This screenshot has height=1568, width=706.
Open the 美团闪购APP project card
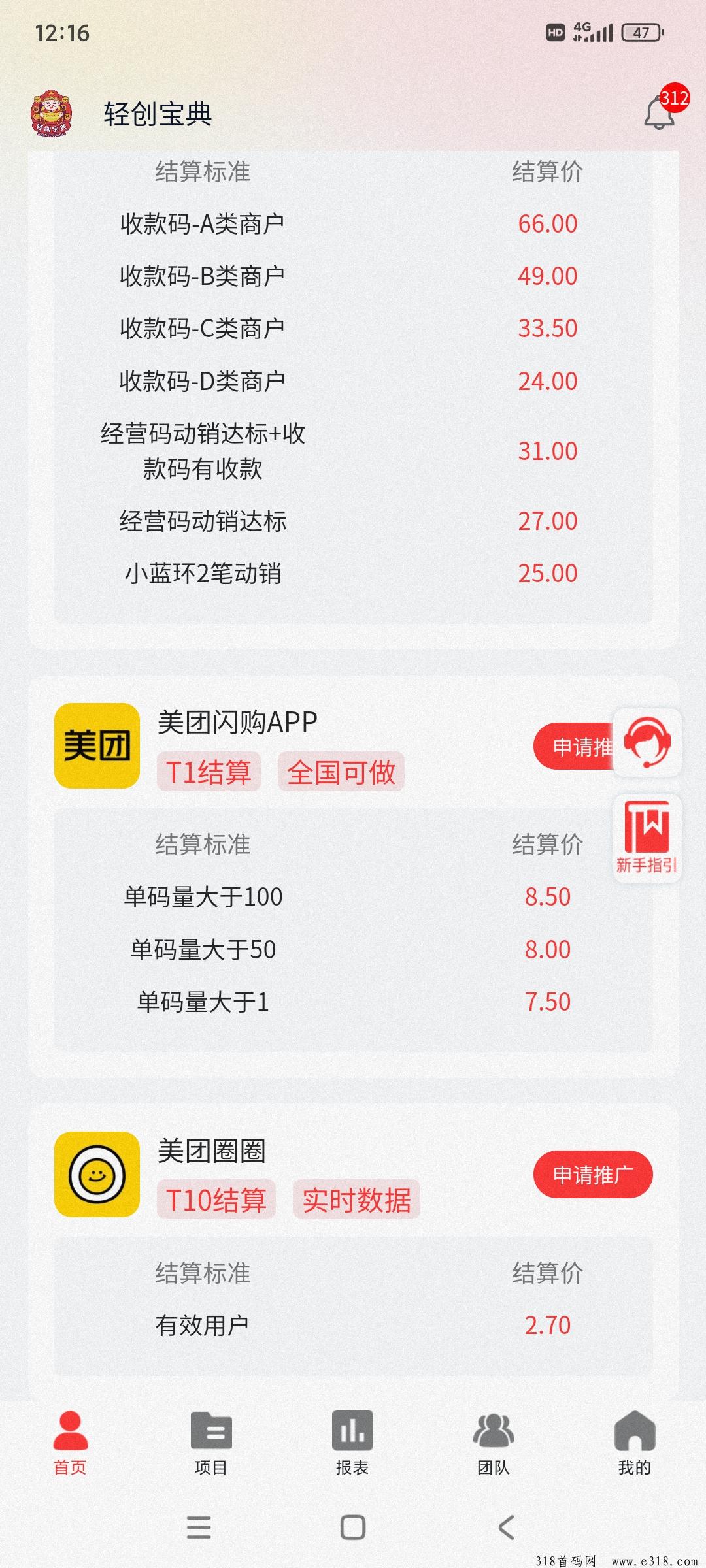pos(353,877)
